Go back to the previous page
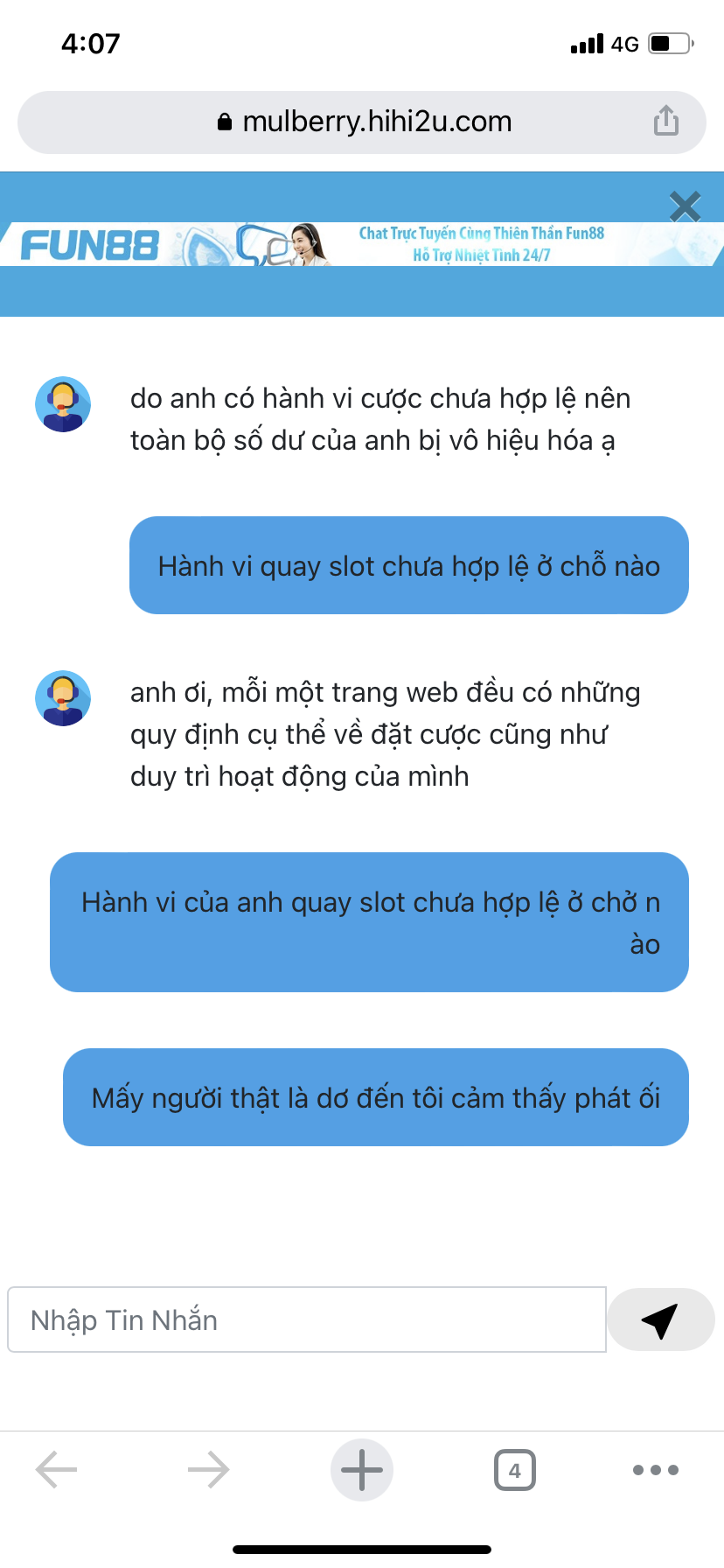724x1568 pixels. pyautogui.click(x=57, y=1470)
